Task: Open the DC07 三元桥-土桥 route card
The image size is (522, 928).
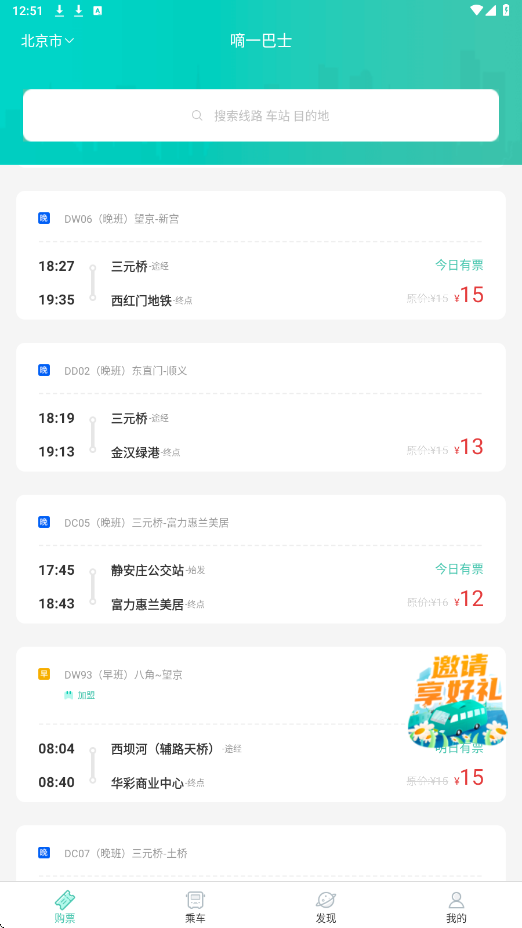Action: [261, 853]
